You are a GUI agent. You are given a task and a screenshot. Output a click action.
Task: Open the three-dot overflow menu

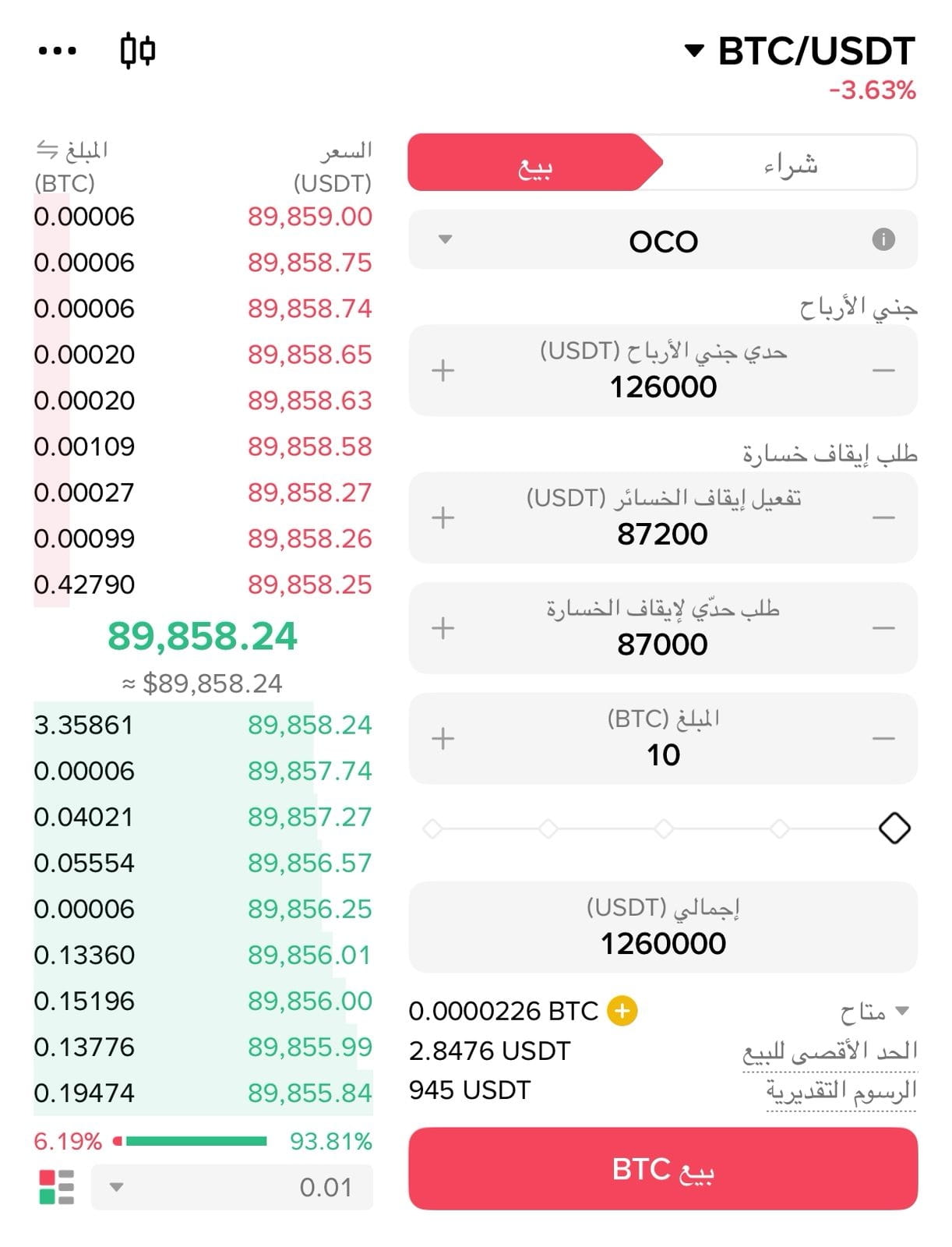tap(58, 51)
